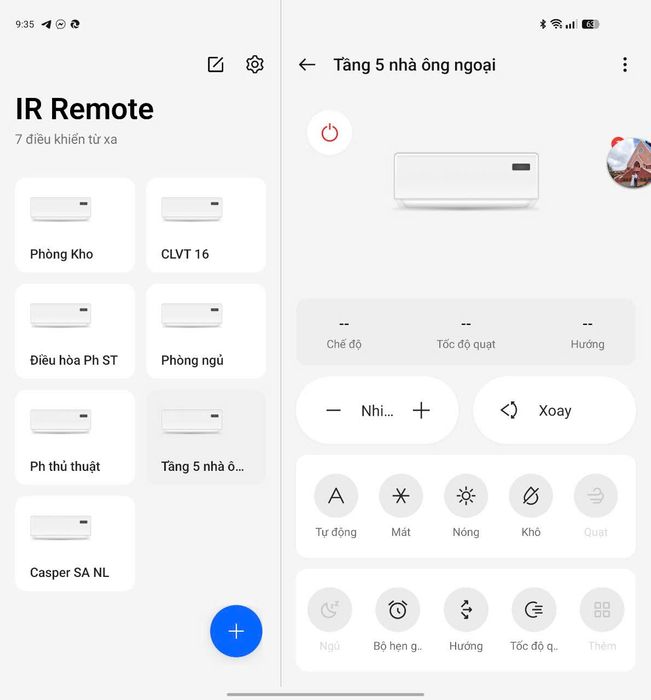This screenshot has height=700, width=651.
Task: Open the Phòng Kho remote
Action: 75,225
